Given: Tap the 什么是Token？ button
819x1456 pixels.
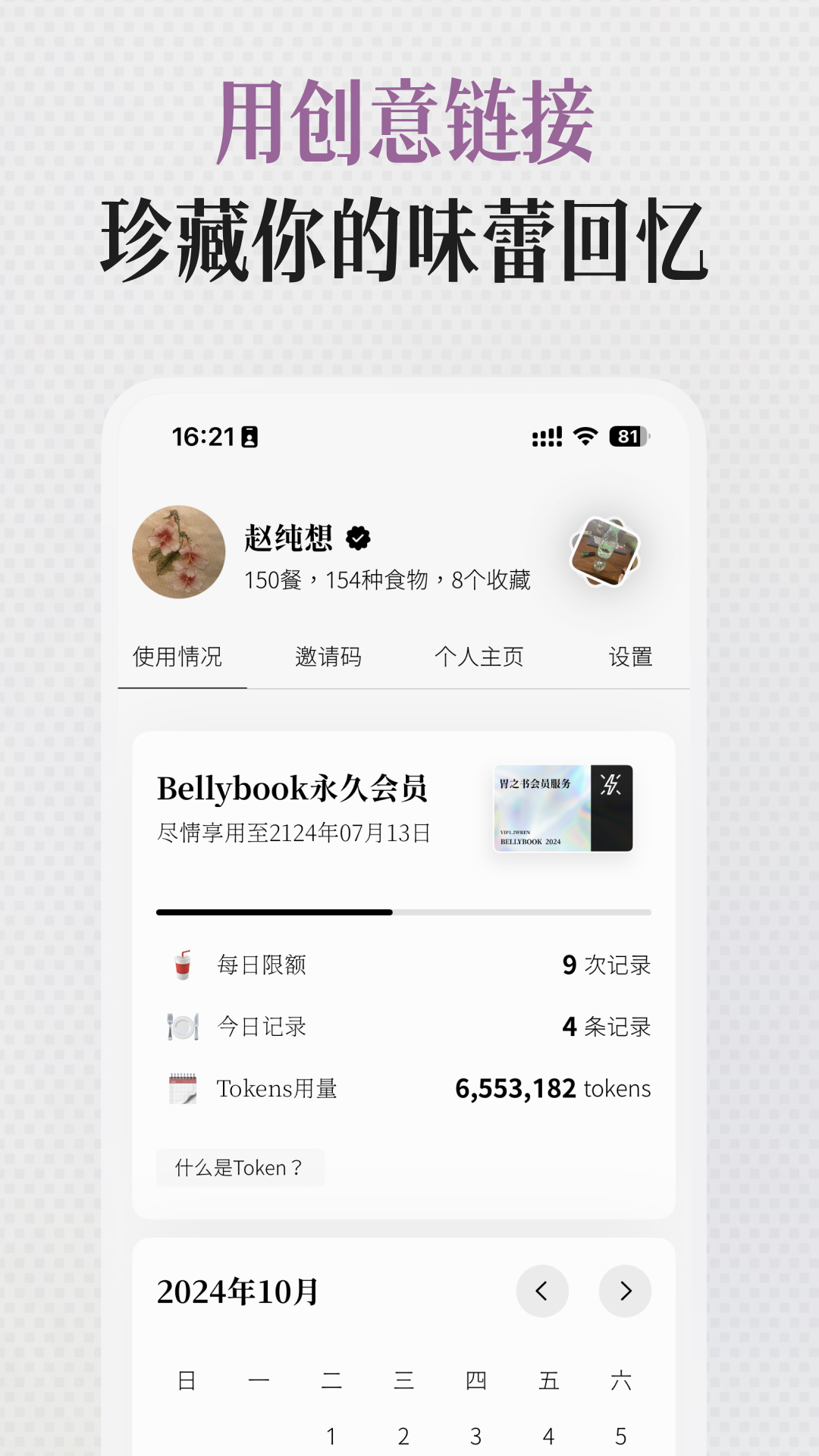Looking at the screenshot, I should click(x=240, y=1167).
